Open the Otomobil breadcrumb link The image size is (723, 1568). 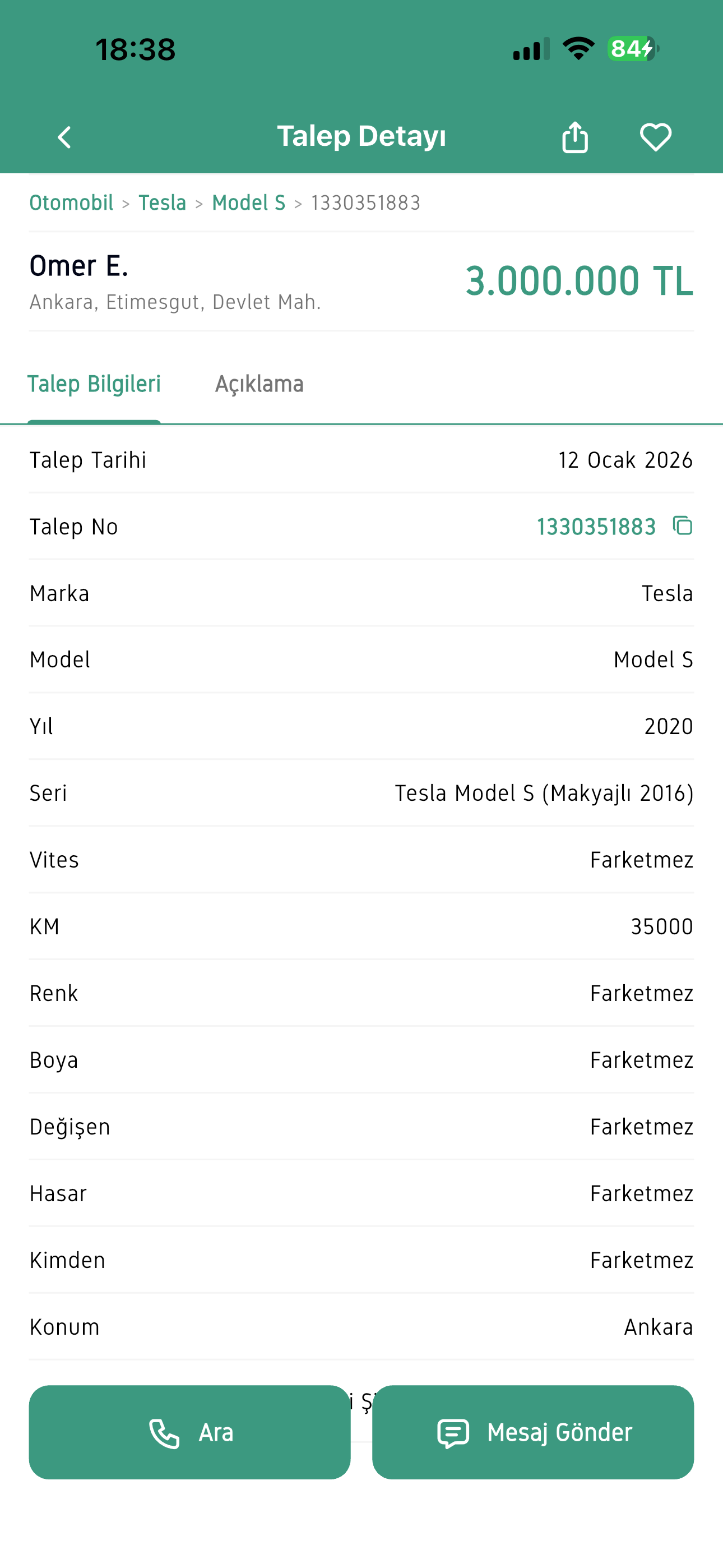[71, 202]
